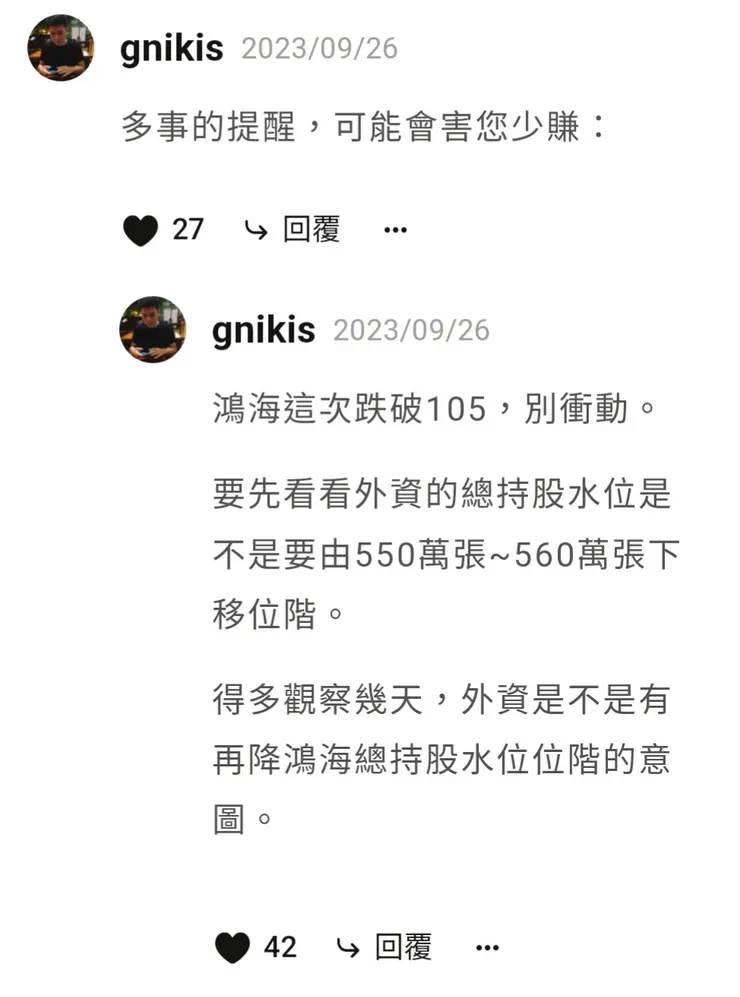This screenshot has width=740, height=997.
Task: Click the filled heart on the reply comment
Action: pyautogui.click(x=232, y=945)
